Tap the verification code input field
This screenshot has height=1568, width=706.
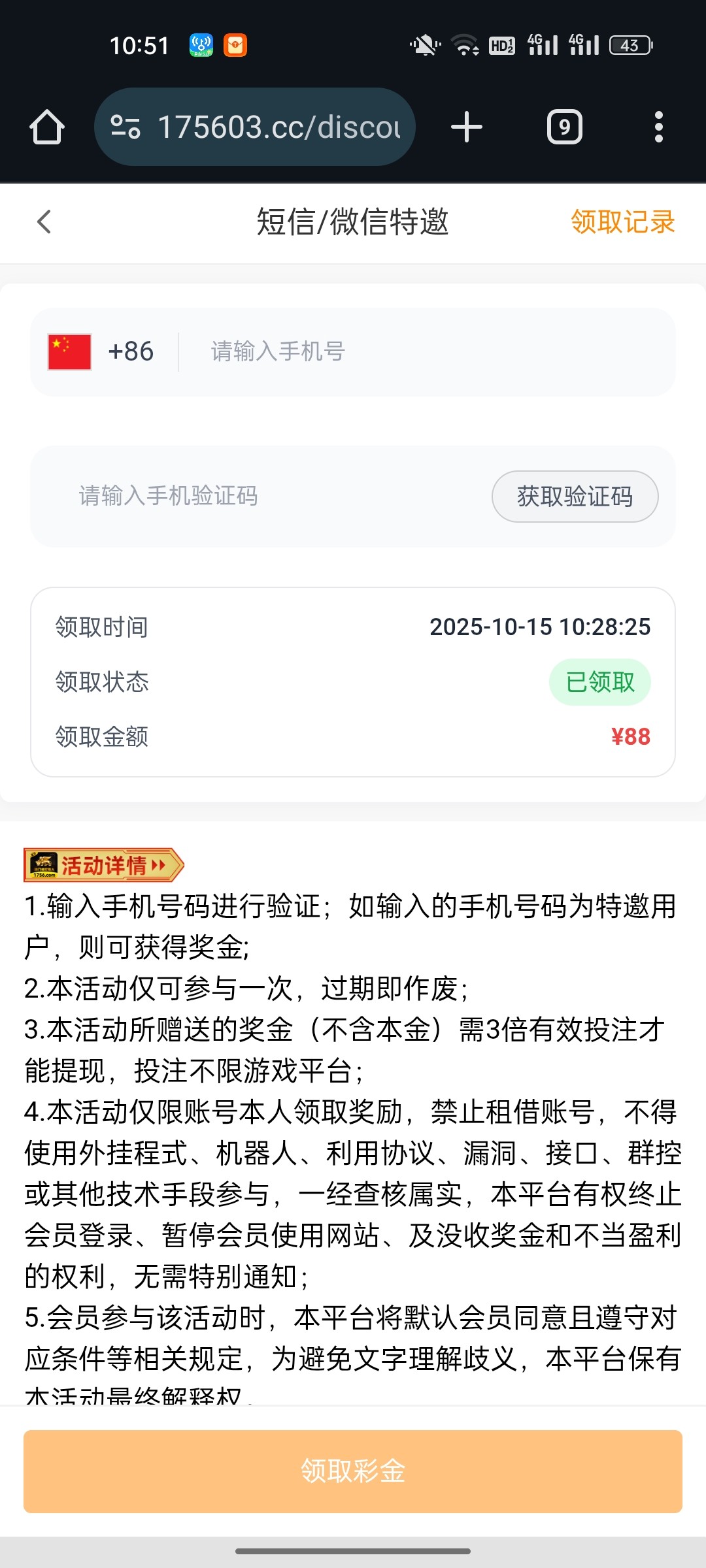229,497
